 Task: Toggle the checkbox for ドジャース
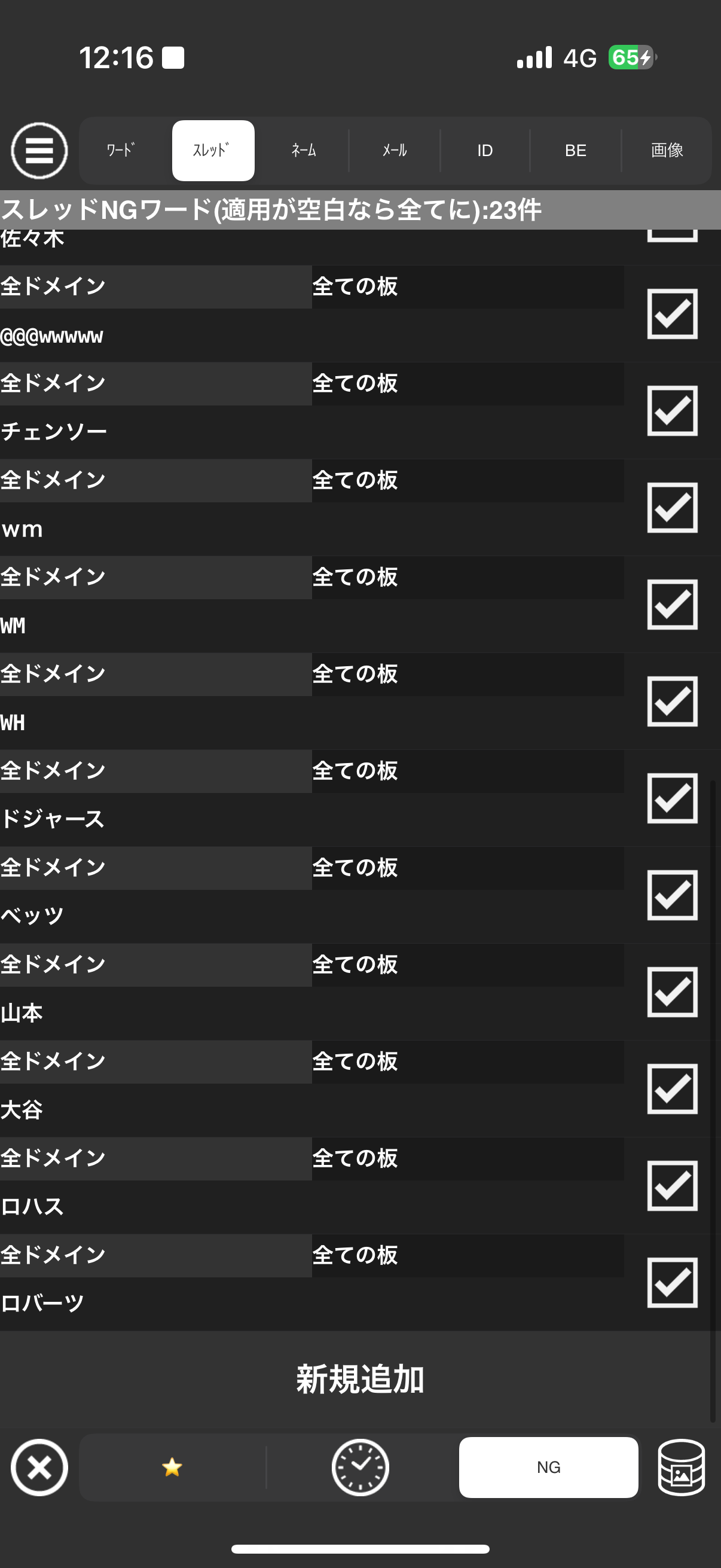pyautogui.click(x=673, y=798)
